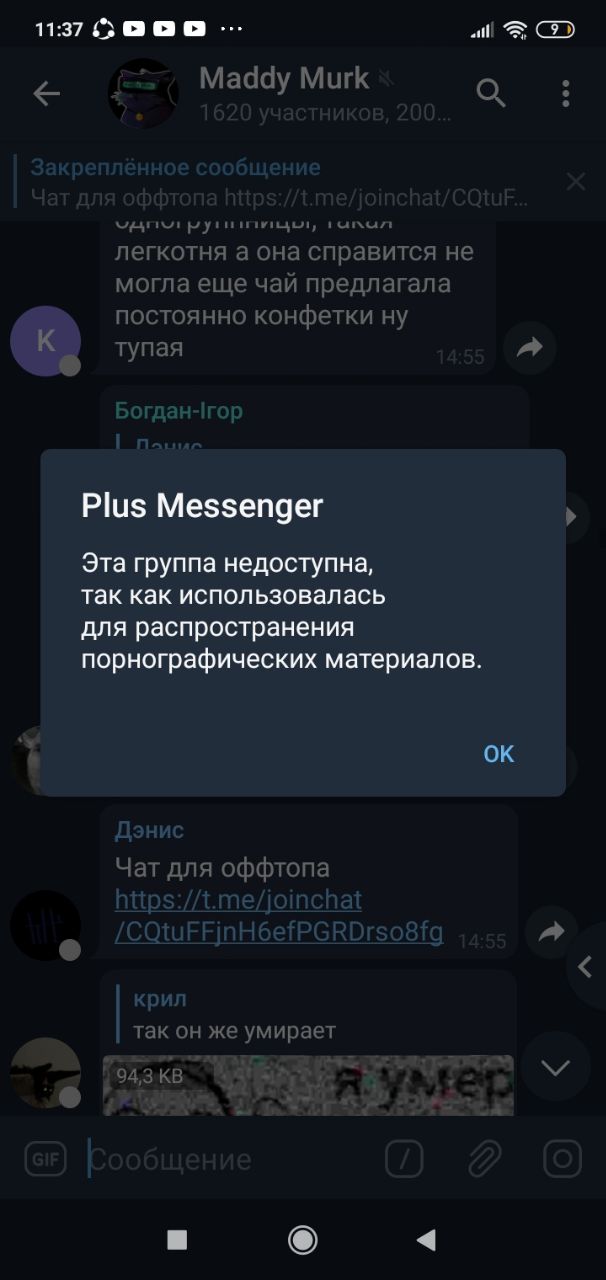606x1280 pixels.
Task: Go back using the header arrow
Action: (46, 94)
